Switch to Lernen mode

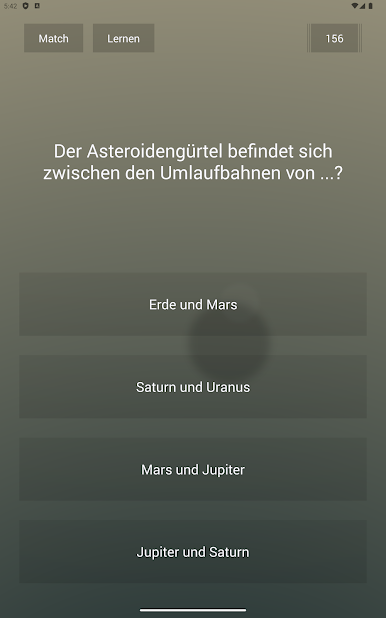coord(123,38)
